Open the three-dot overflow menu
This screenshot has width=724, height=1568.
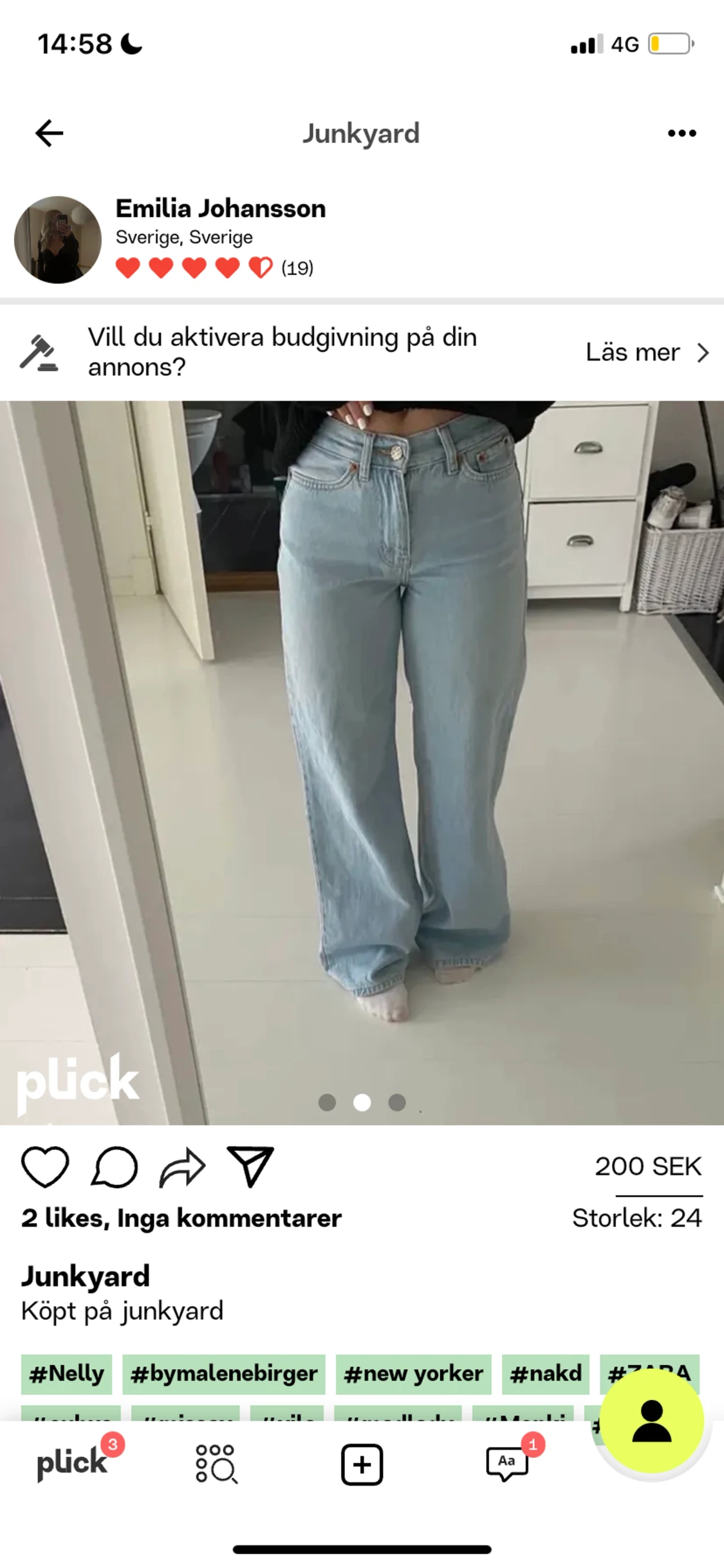pos(682,133)
